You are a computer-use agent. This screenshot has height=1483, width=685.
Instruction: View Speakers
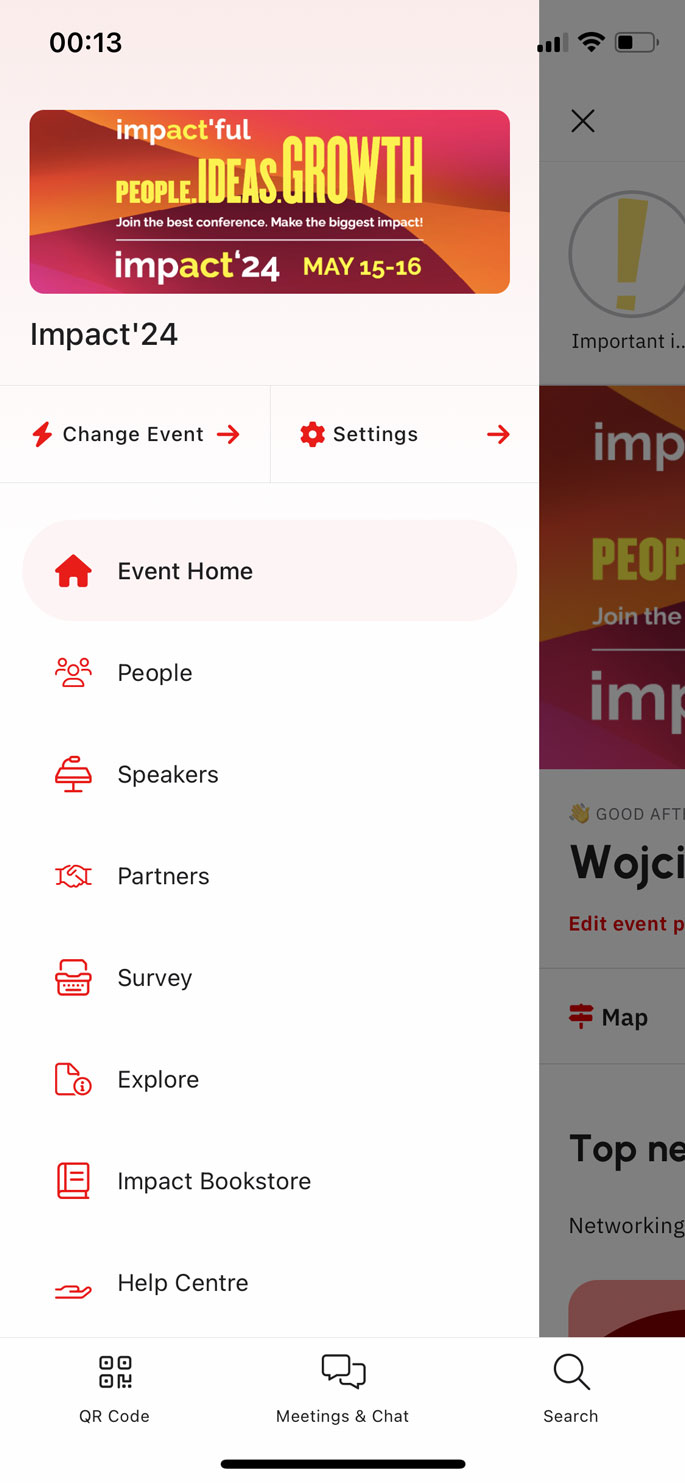(x=167, y=775)
